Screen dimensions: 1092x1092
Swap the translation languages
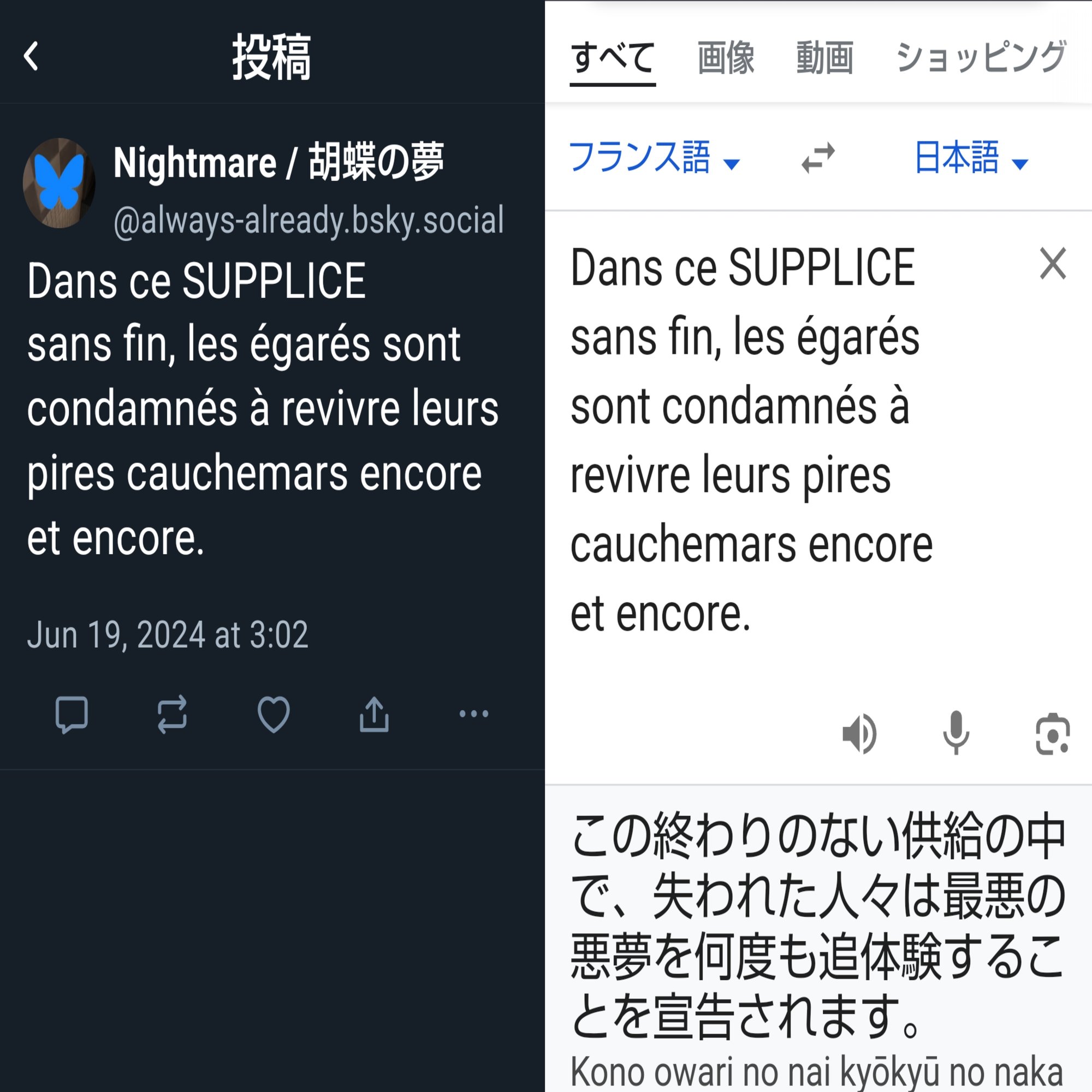click(818, 158)
